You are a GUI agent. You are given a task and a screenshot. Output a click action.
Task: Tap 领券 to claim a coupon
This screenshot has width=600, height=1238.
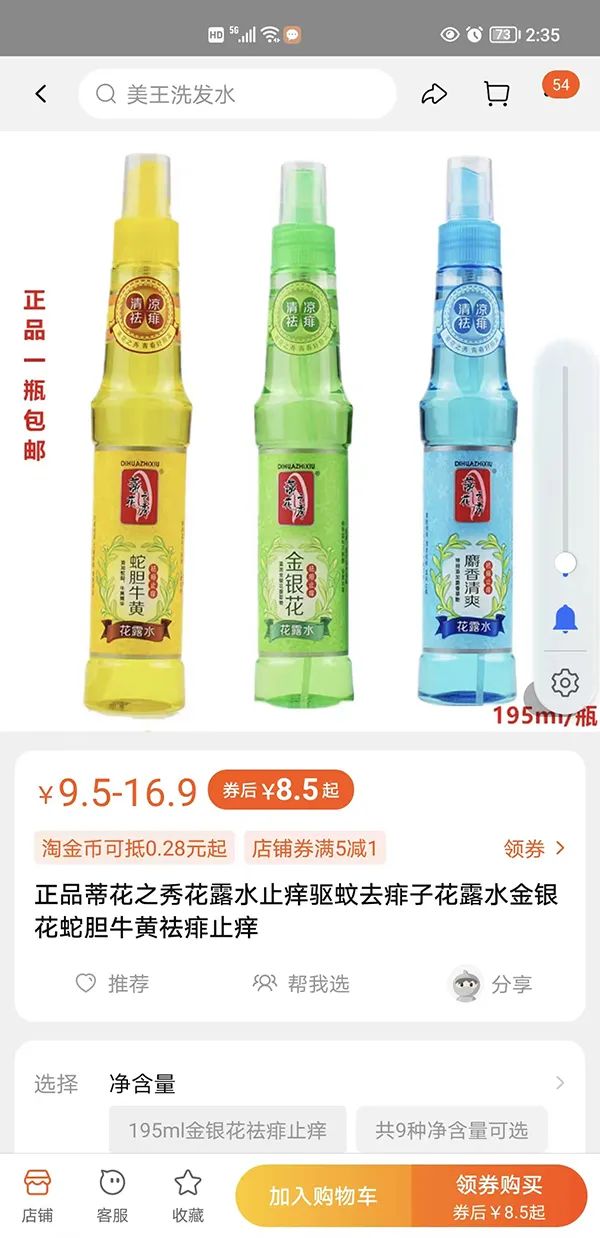(x=534, y=849)
